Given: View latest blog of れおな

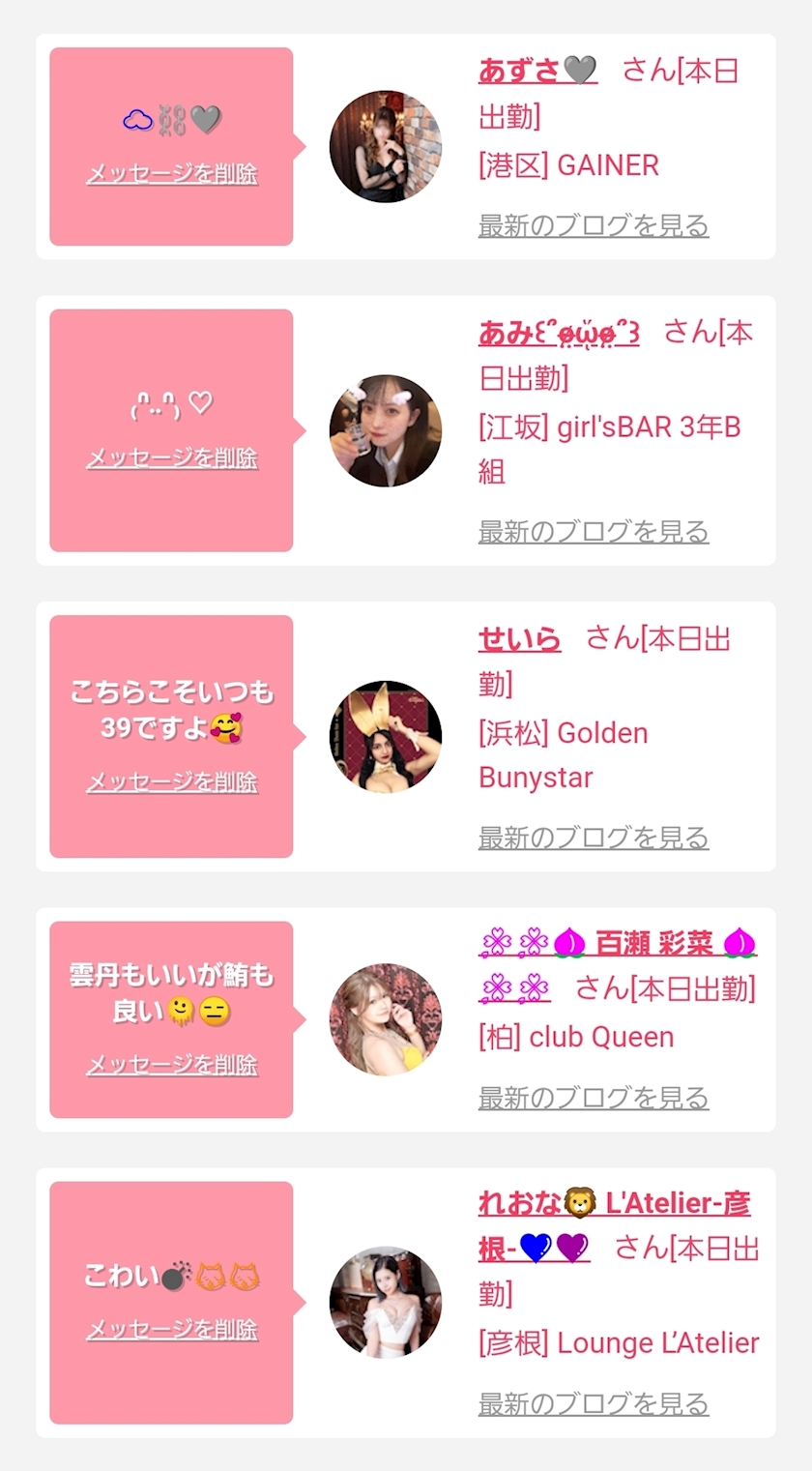Looking at the screenshot, I should click(x=594, y=1403).
